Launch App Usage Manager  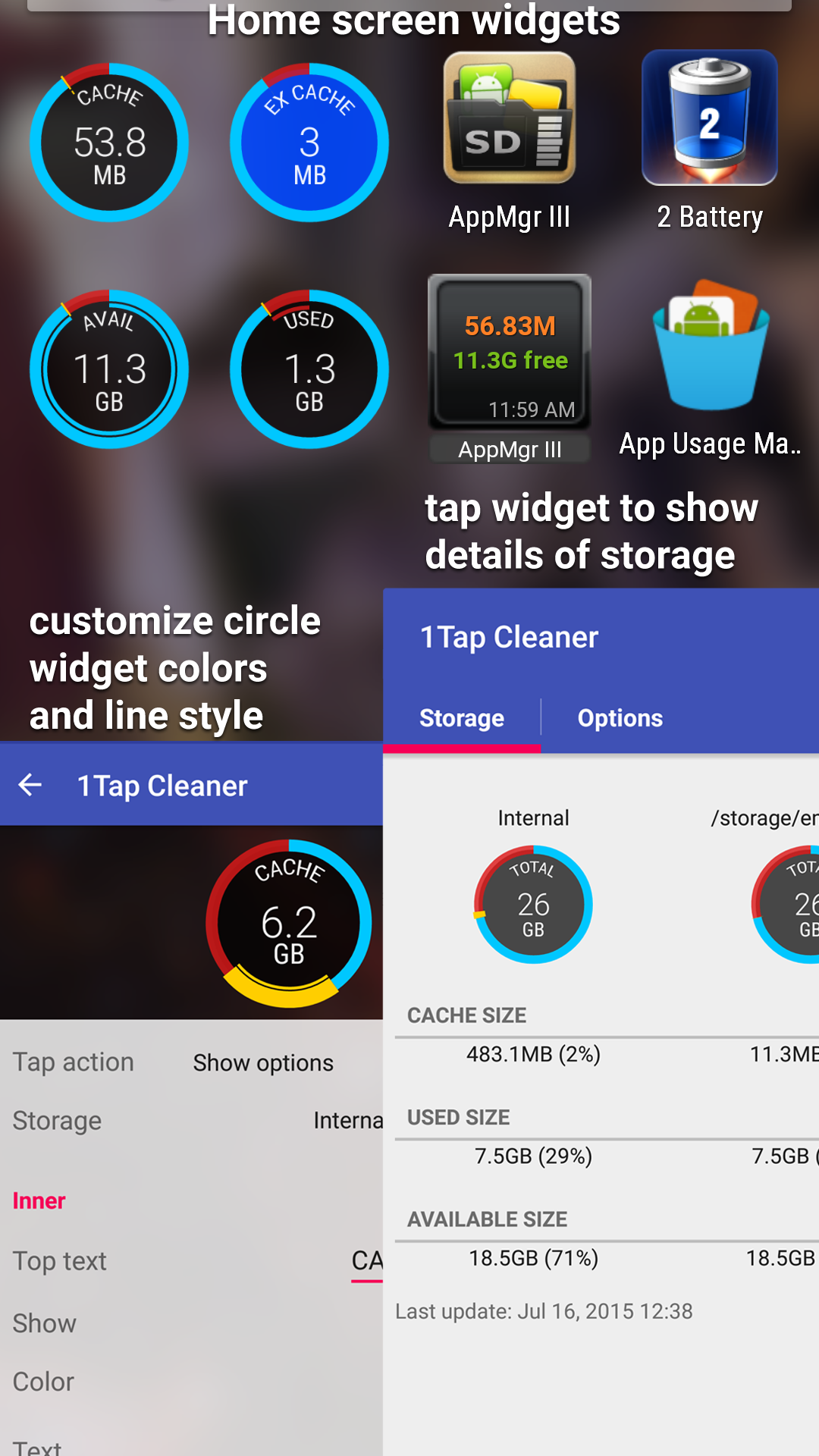click(710, 349)
